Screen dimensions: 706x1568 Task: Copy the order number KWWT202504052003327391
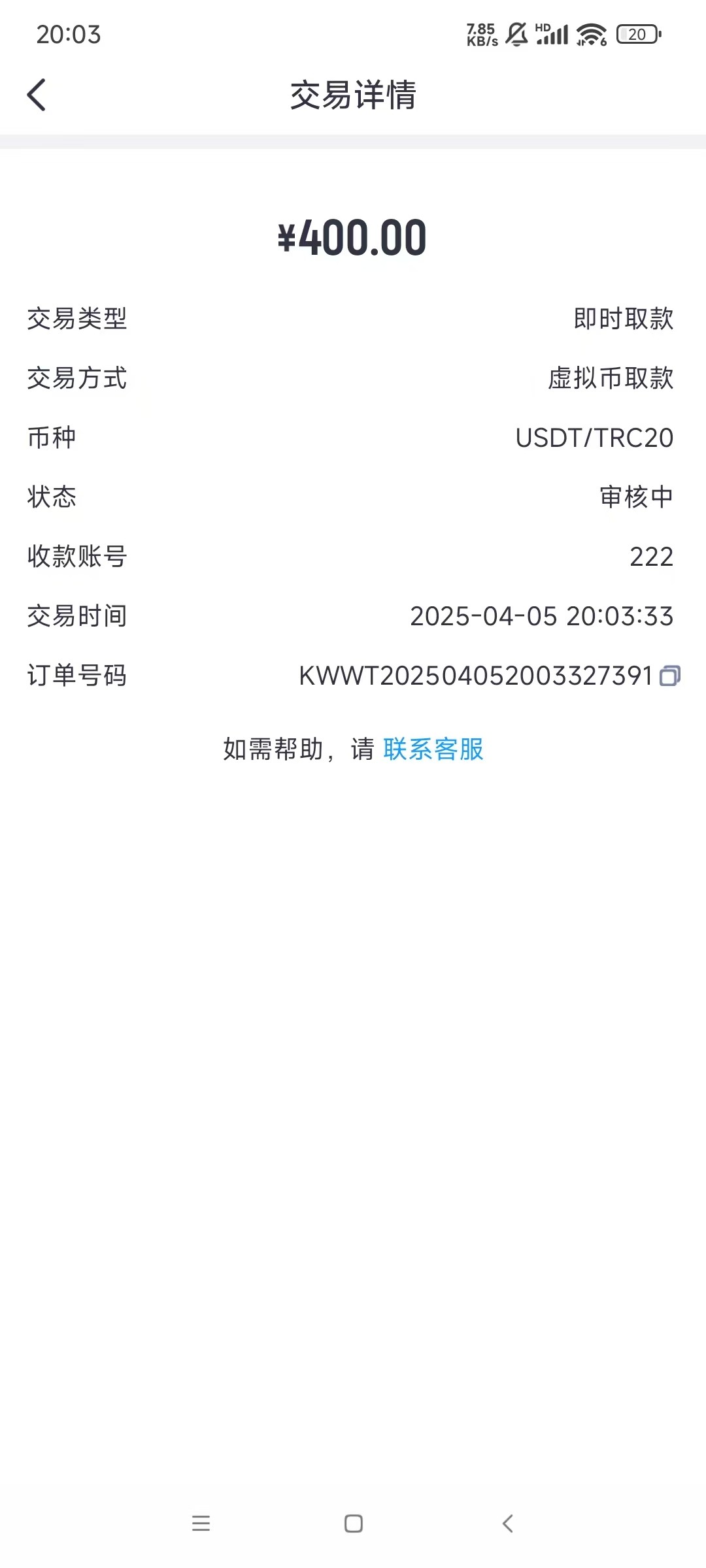click(670, 676)
